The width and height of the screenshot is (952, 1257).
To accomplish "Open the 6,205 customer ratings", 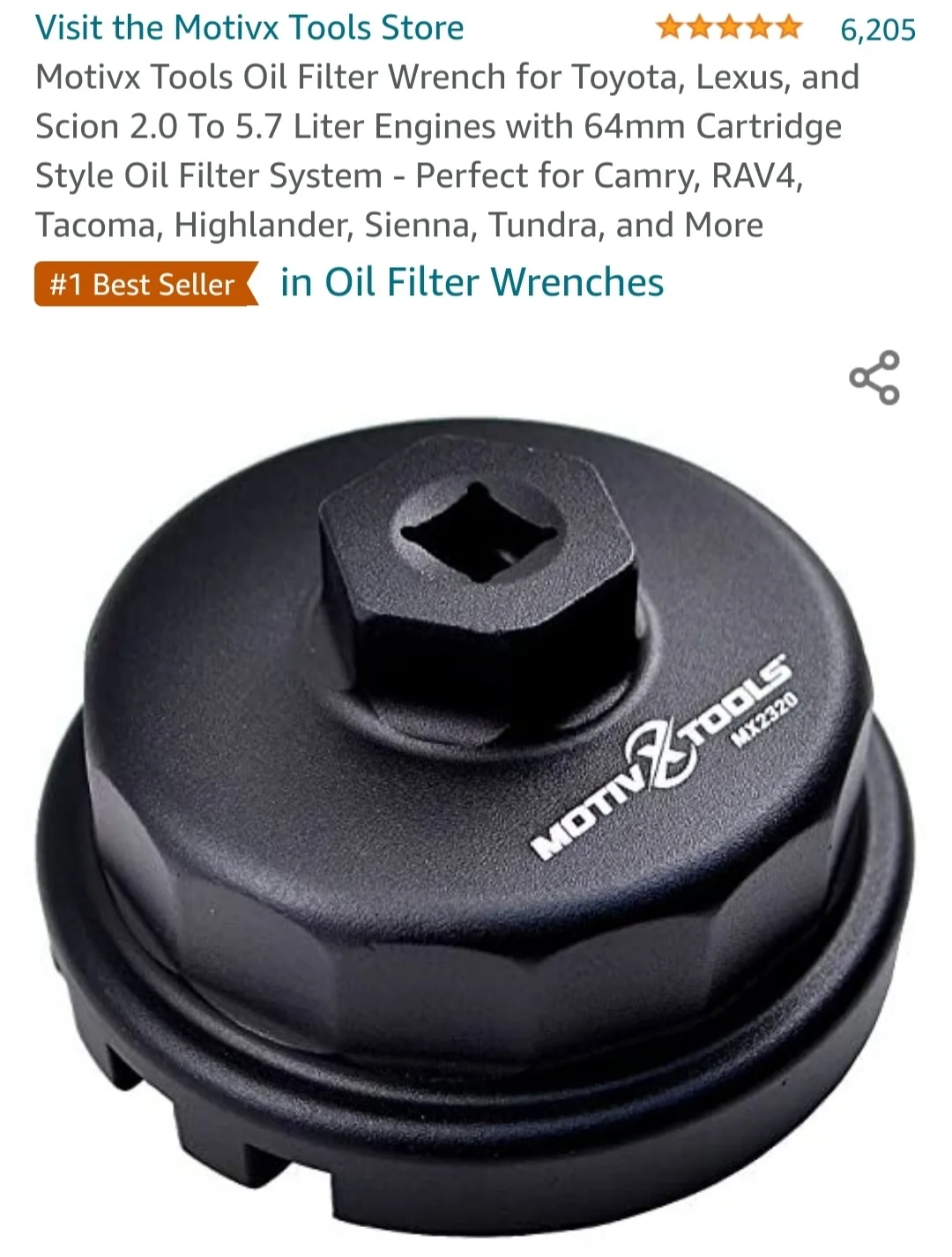I will click(x=877, y=30).
